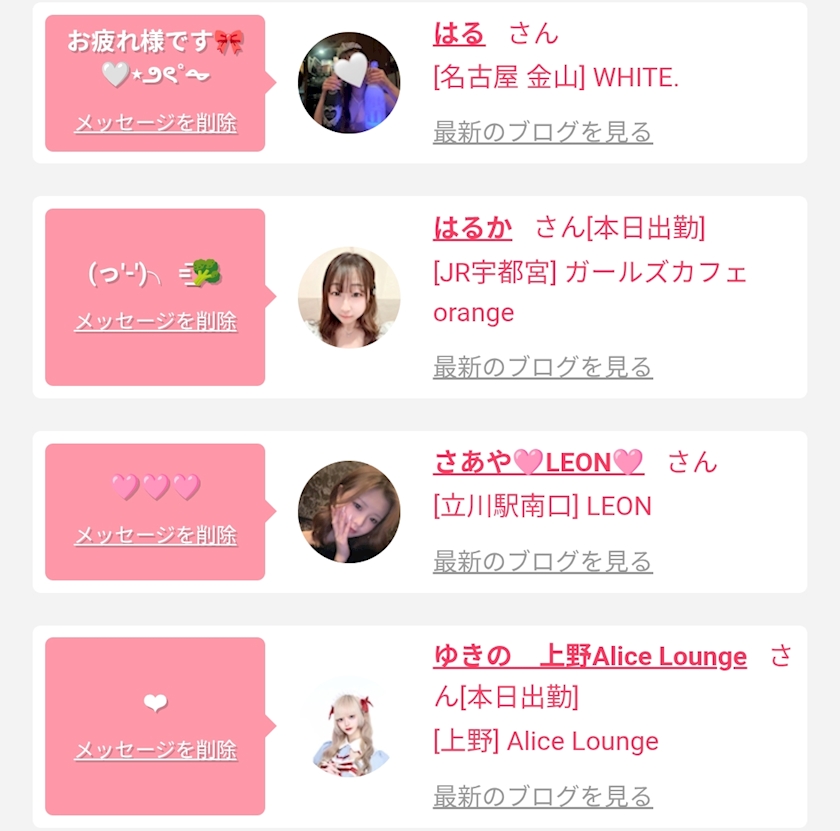Image resolution: width=840 pixels, height=831 pixels.
Task: View ゆきの's latest blog
Action: coord(543,796)
